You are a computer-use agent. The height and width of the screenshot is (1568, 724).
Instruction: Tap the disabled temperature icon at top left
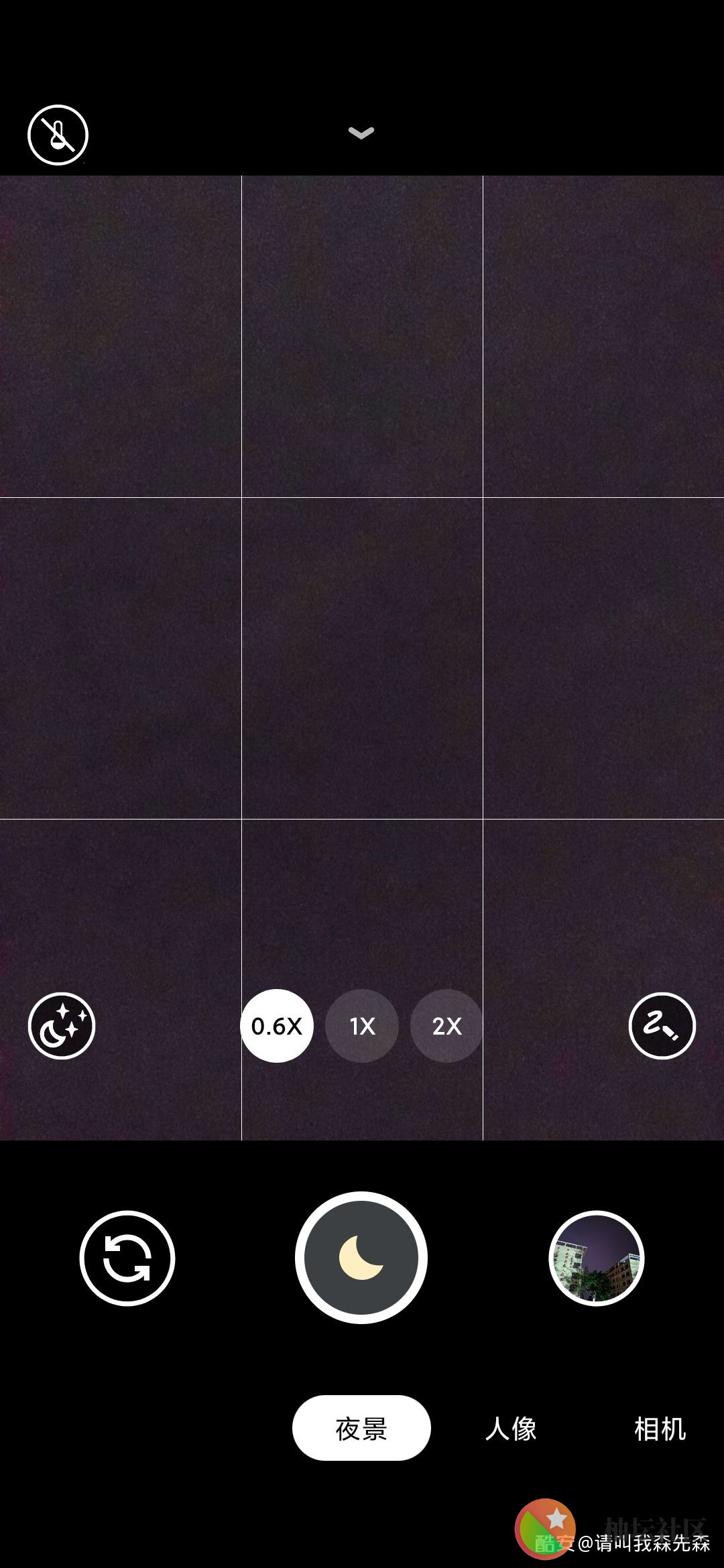pos(58,135)
